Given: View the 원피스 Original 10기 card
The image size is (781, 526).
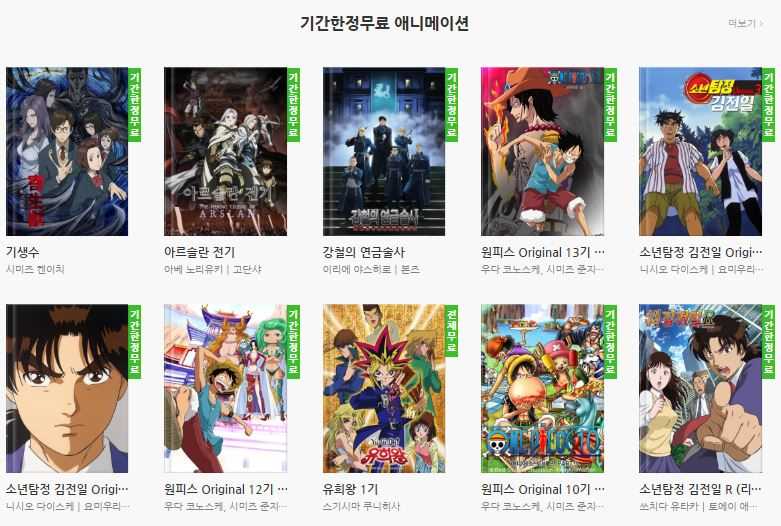Looking at the screenshot, I should pyautogui.click(x=542, y=389).
